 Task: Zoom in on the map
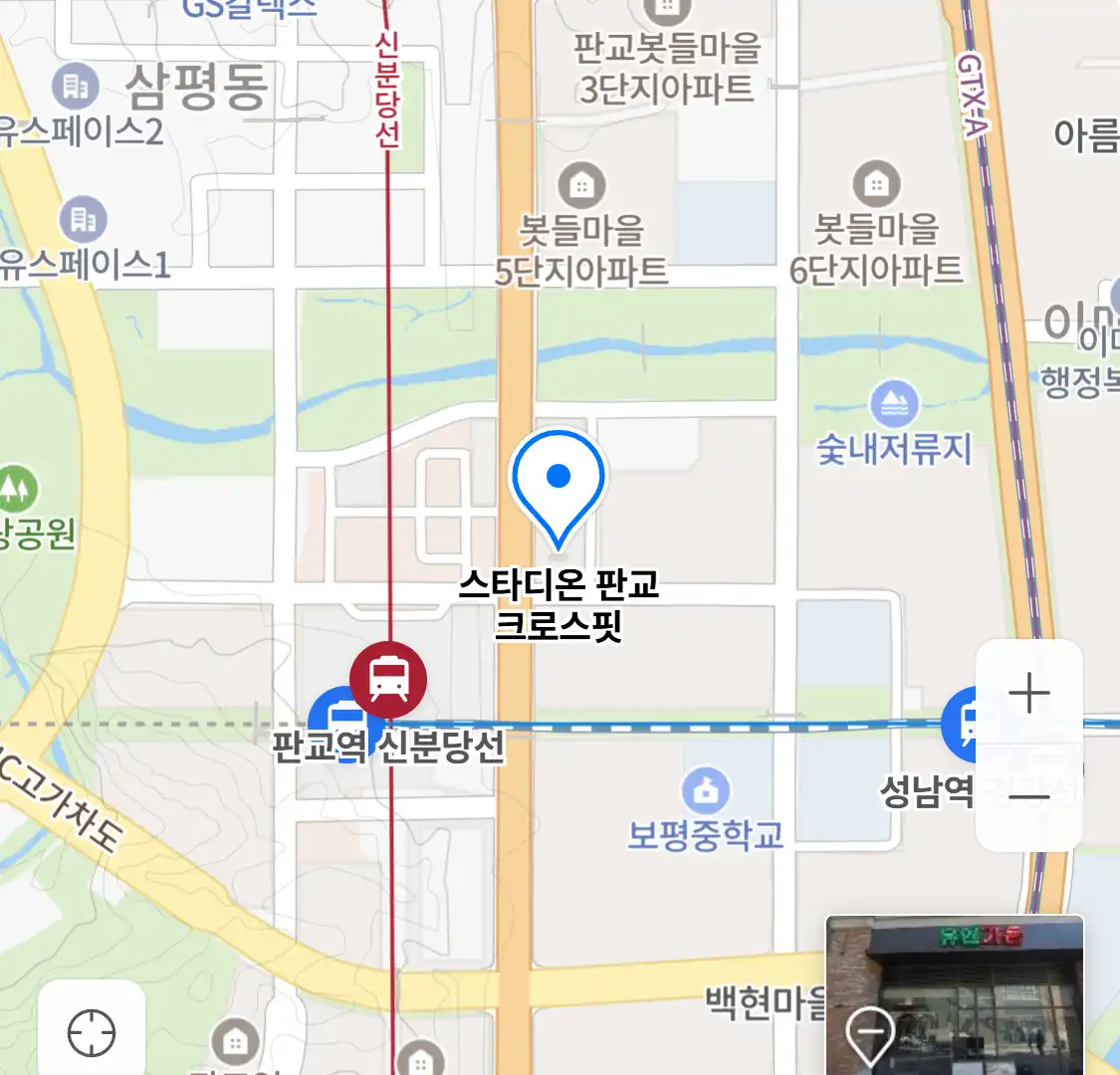(1028, 693)
